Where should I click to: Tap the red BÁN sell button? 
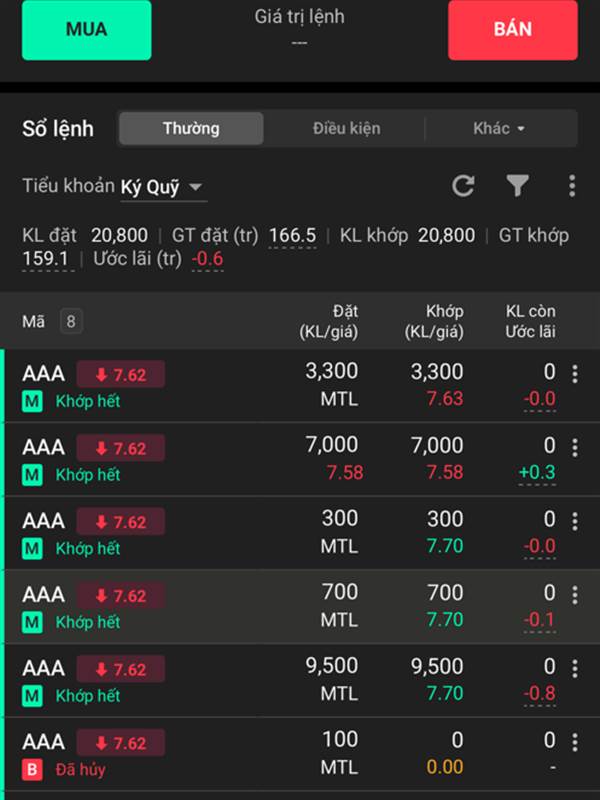(x=512, y=30)
